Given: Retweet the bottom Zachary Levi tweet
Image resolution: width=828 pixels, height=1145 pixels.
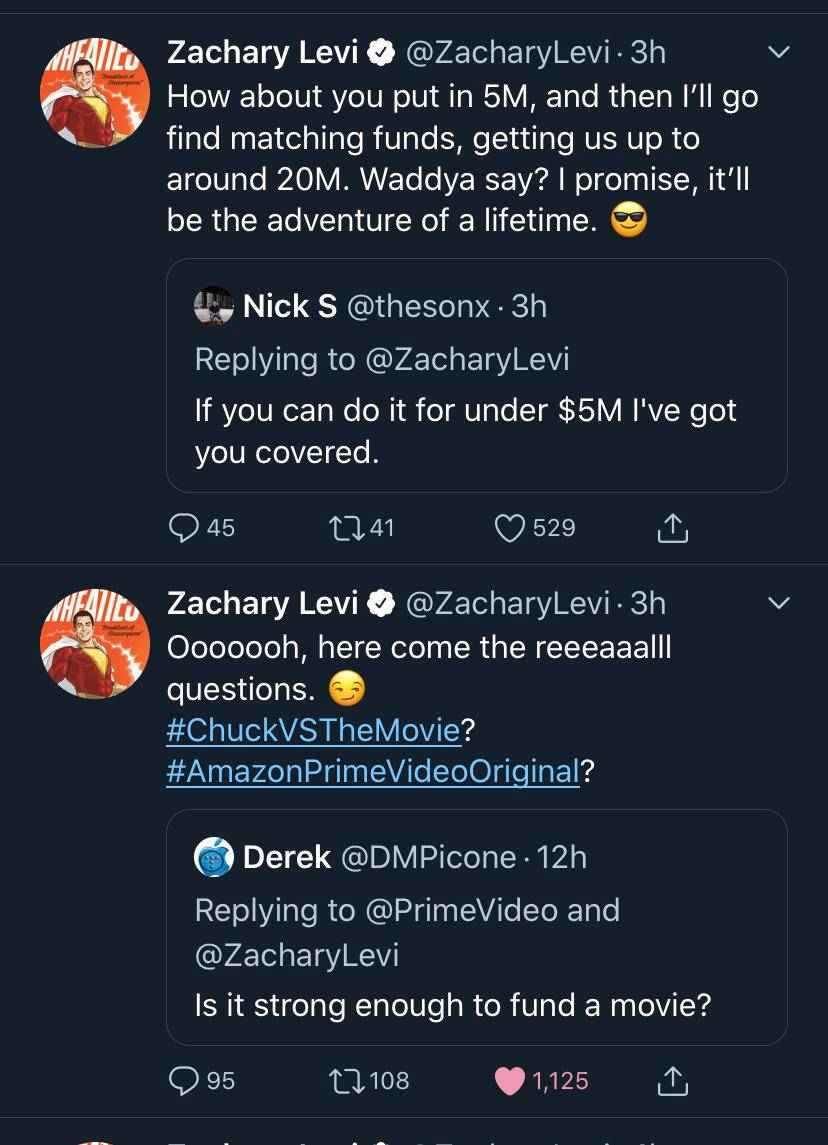Looking at the screenshot, I should click(356, 1081).
